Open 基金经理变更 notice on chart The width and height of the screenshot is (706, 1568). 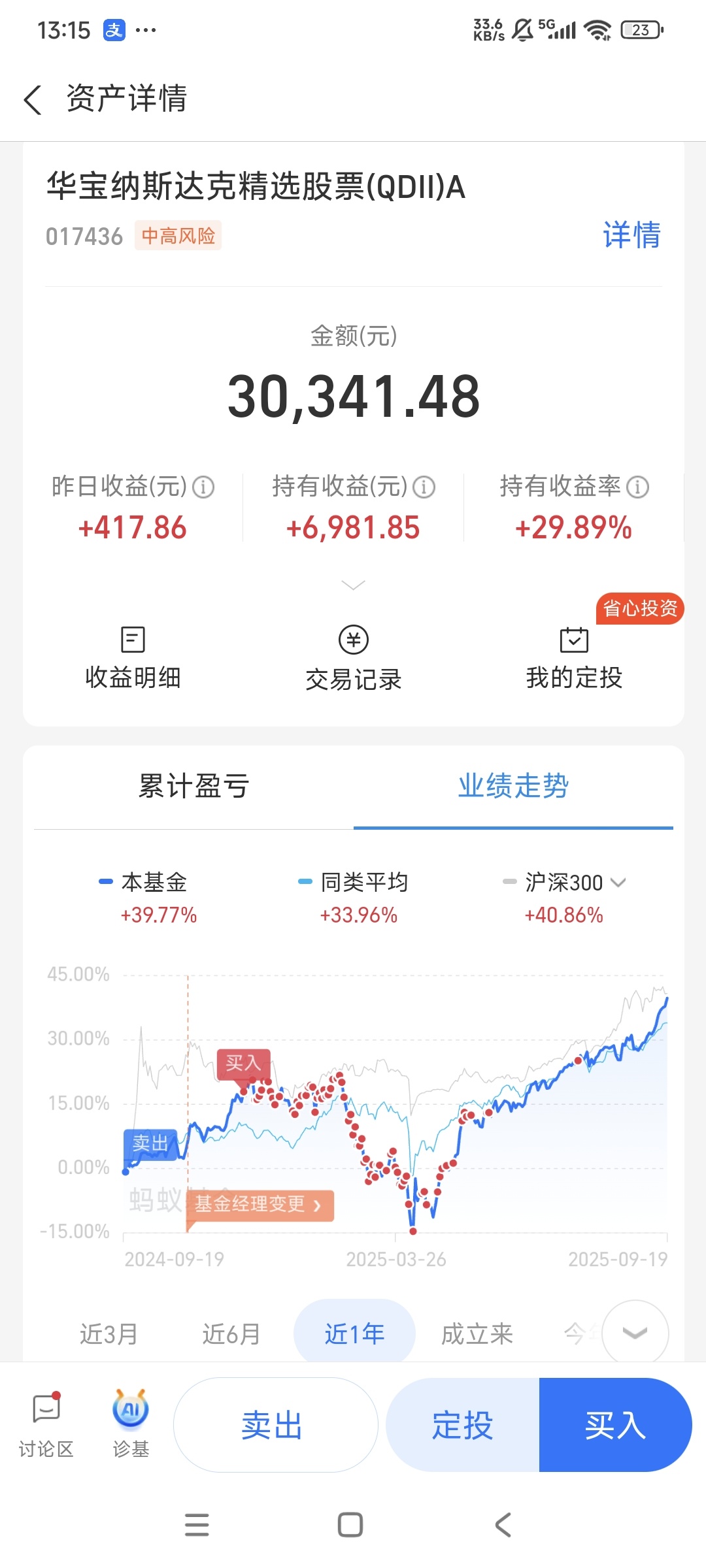click(x=260, y=1203)
